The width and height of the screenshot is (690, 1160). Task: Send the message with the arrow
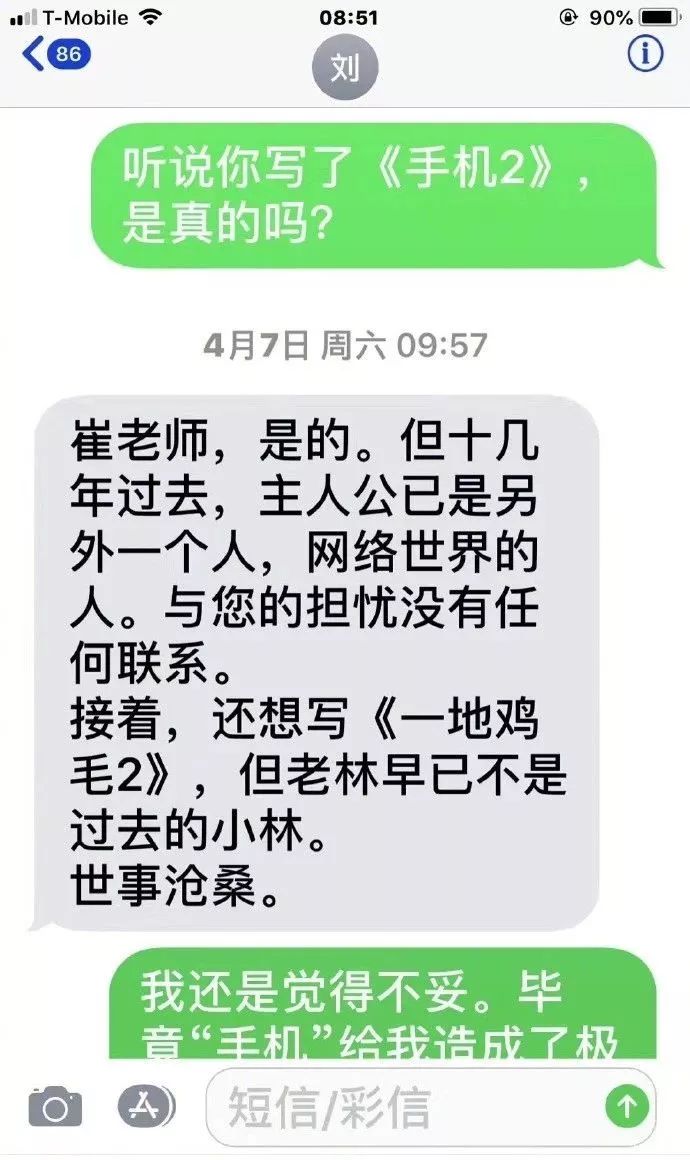(627, 1106)
